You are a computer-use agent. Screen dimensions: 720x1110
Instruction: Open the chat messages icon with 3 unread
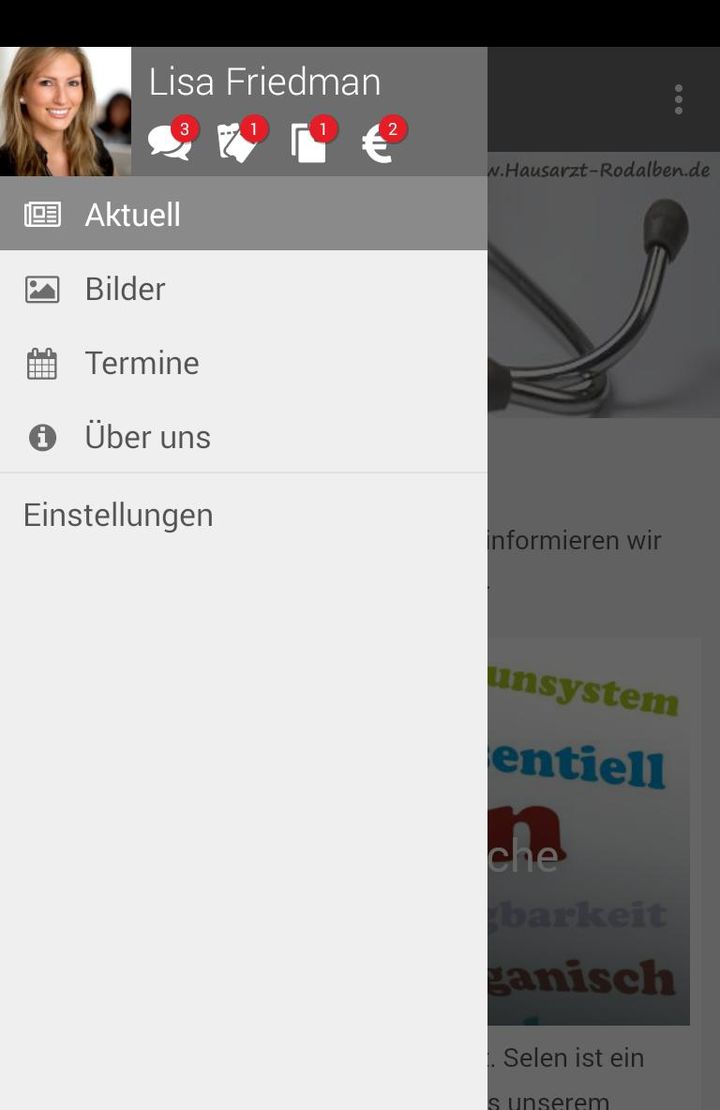[x=170, y=143]
